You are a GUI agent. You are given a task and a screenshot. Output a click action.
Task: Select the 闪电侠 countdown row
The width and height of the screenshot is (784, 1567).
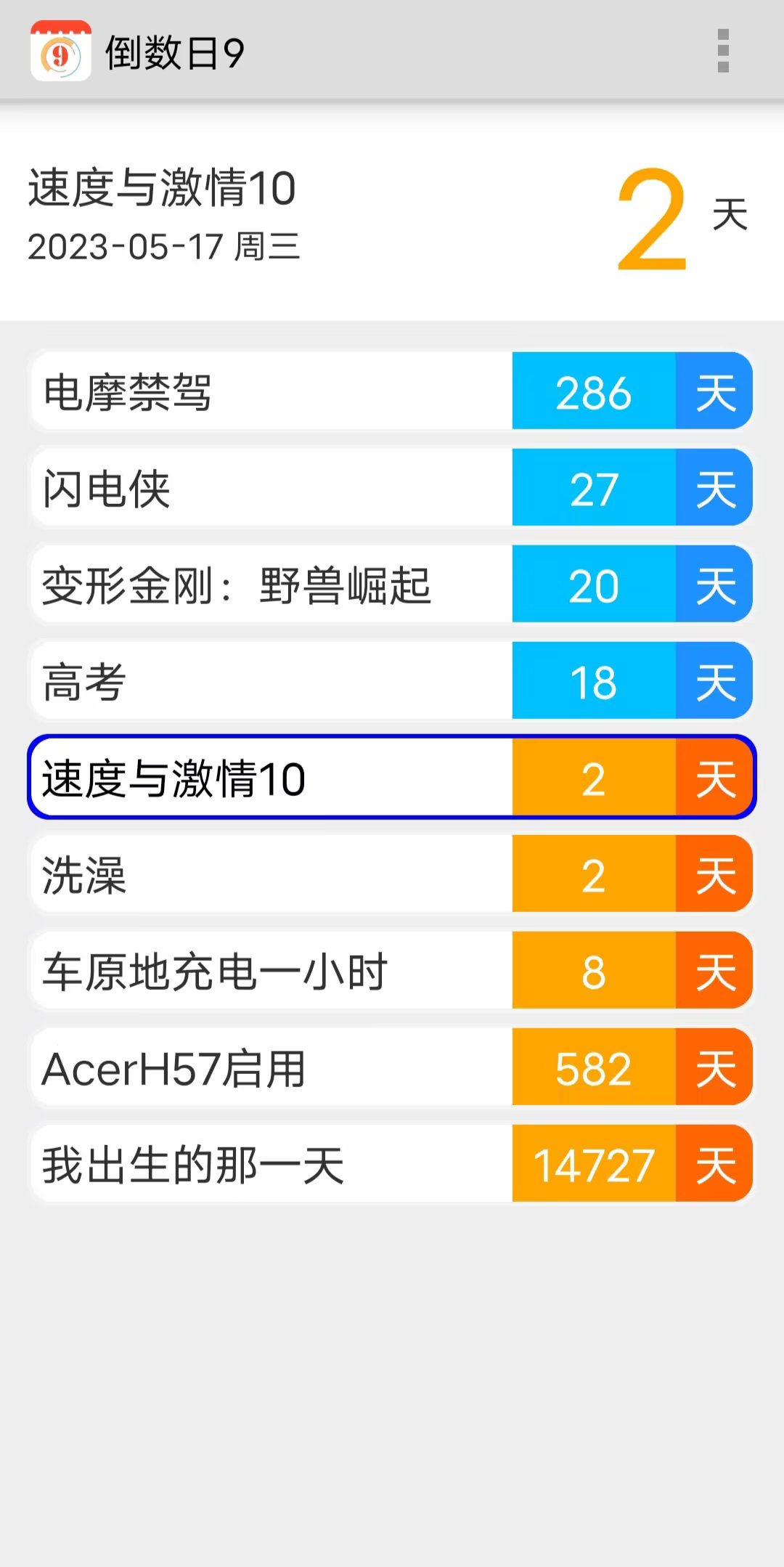tap(392, 487)
